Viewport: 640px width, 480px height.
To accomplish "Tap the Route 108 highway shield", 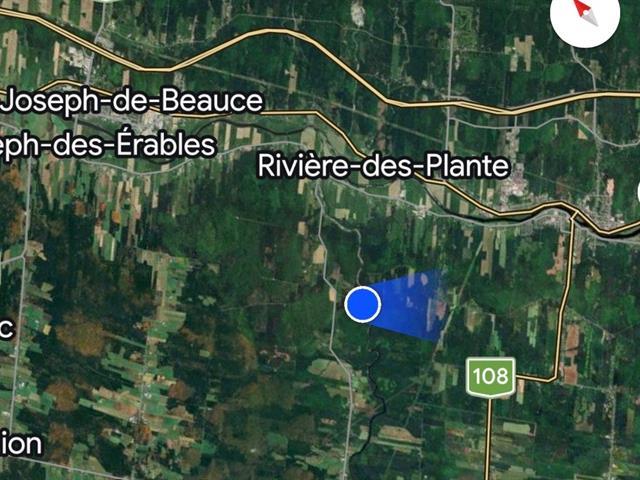I will (x=490, y=377).
